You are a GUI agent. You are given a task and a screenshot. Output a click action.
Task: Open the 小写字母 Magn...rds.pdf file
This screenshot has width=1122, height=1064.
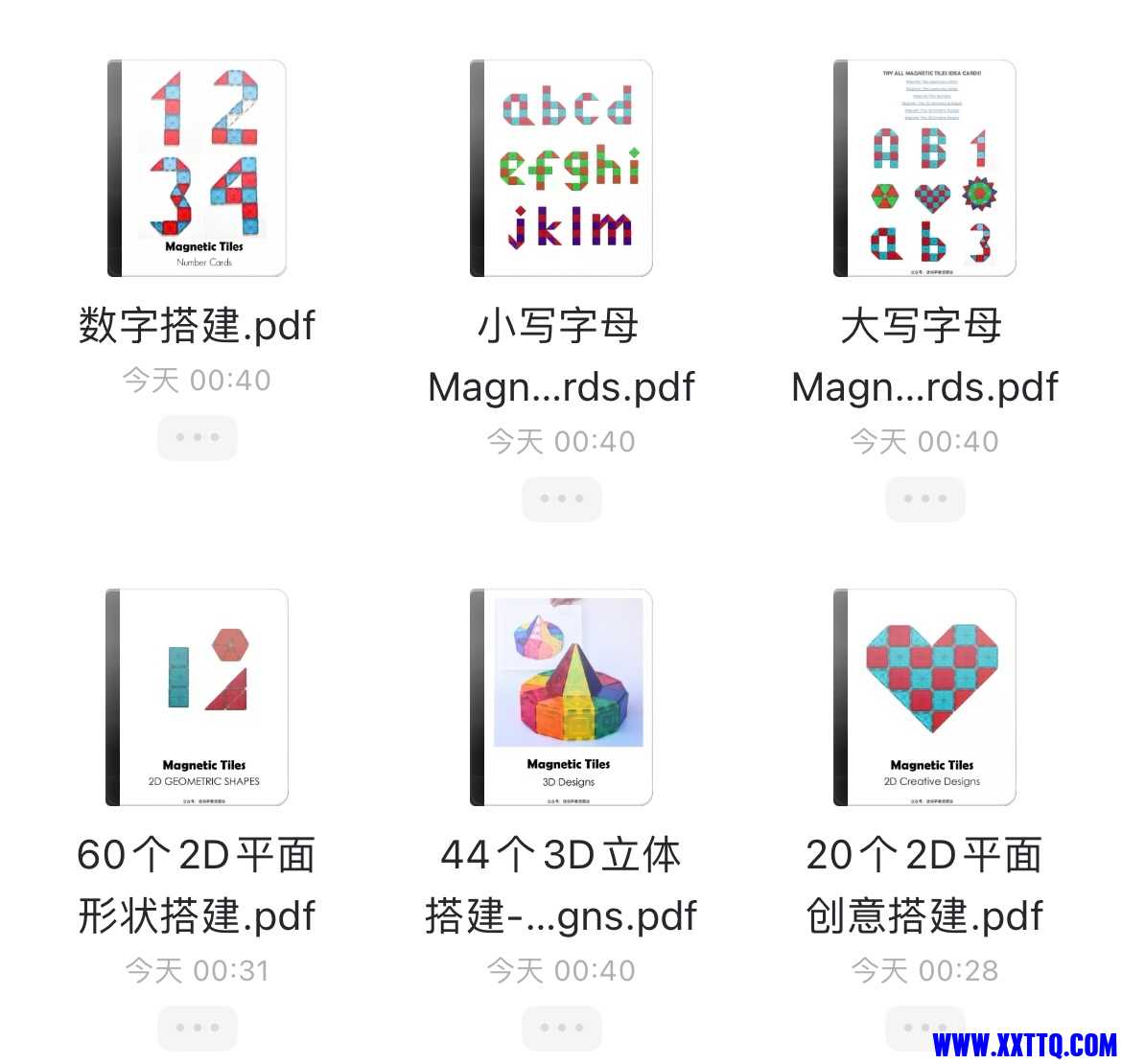coord(561,169)
